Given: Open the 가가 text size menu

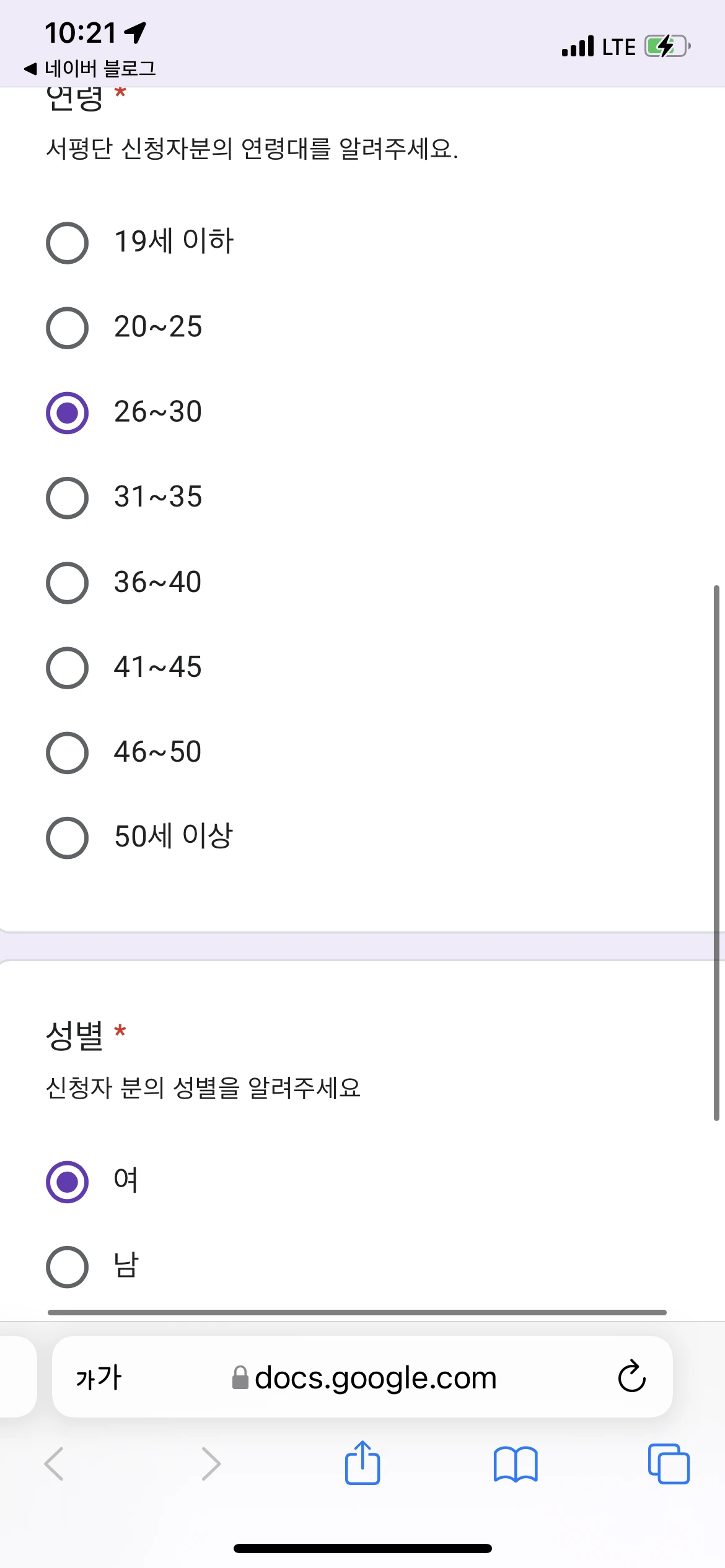Looking at the screenshot, I should [x=99, y=1378].
